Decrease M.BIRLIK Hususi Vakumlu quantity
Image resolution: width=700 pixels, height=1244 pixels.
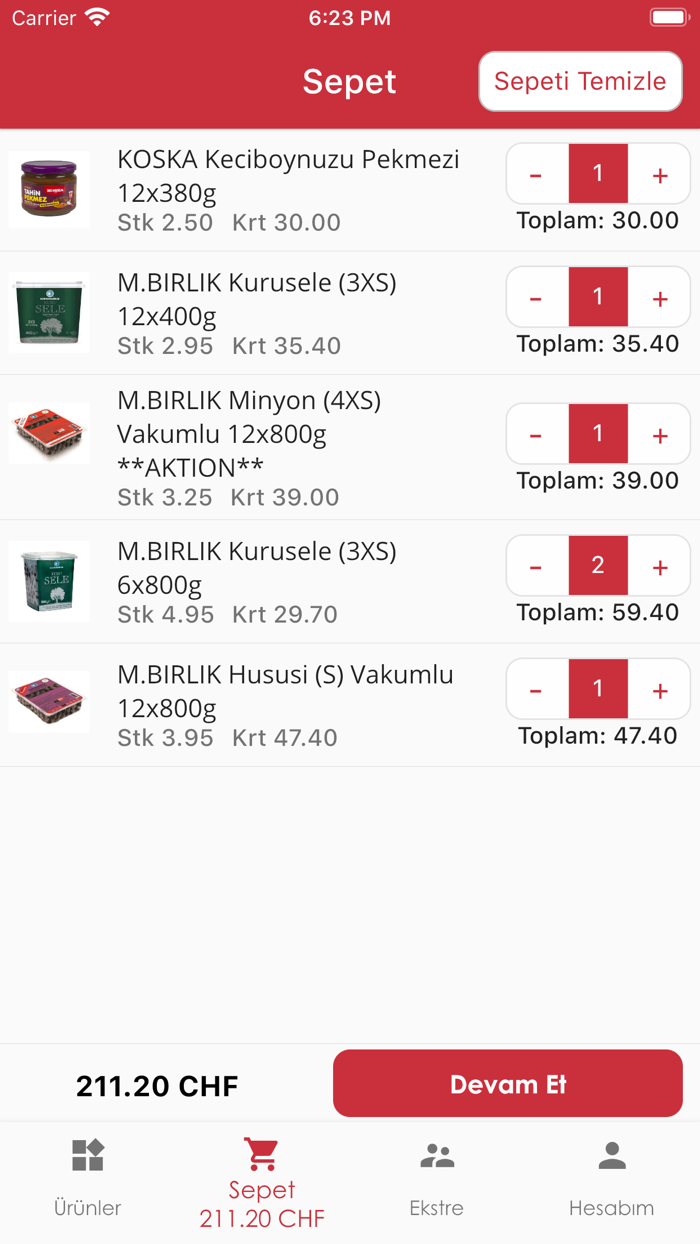537,690
